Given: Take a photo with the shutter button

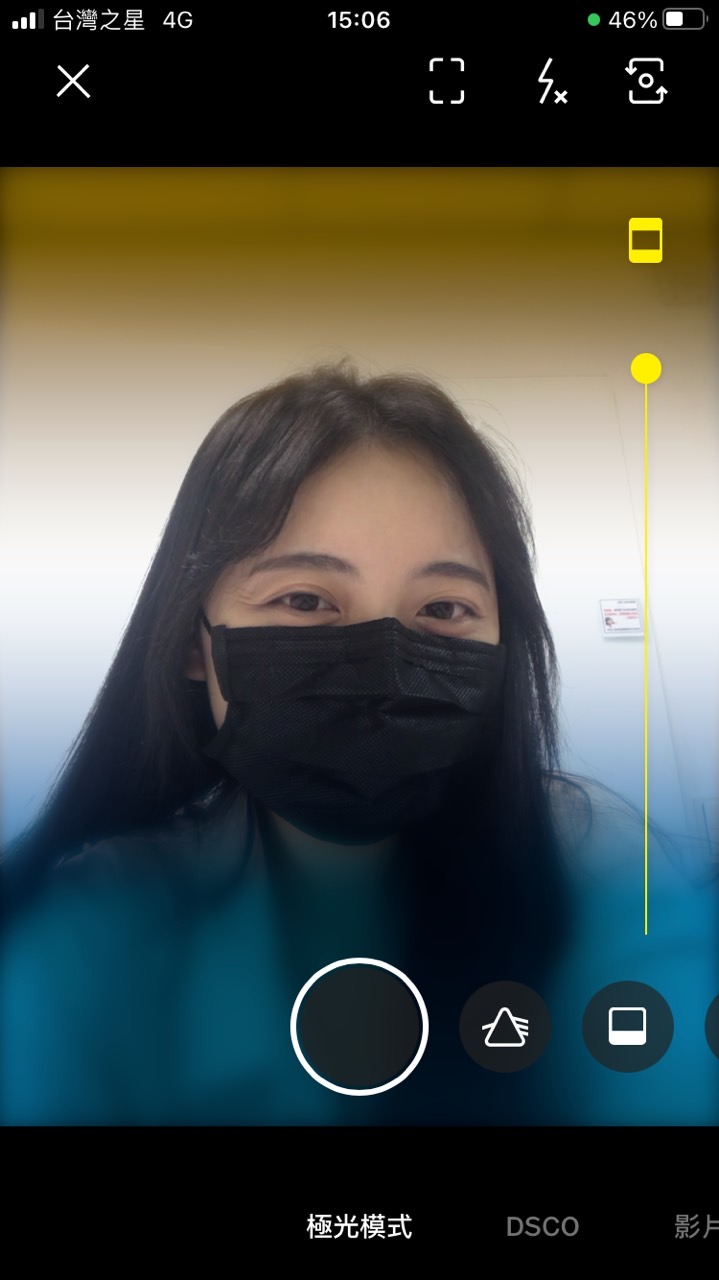Looking at the screenshot, I should [359, 1026].
